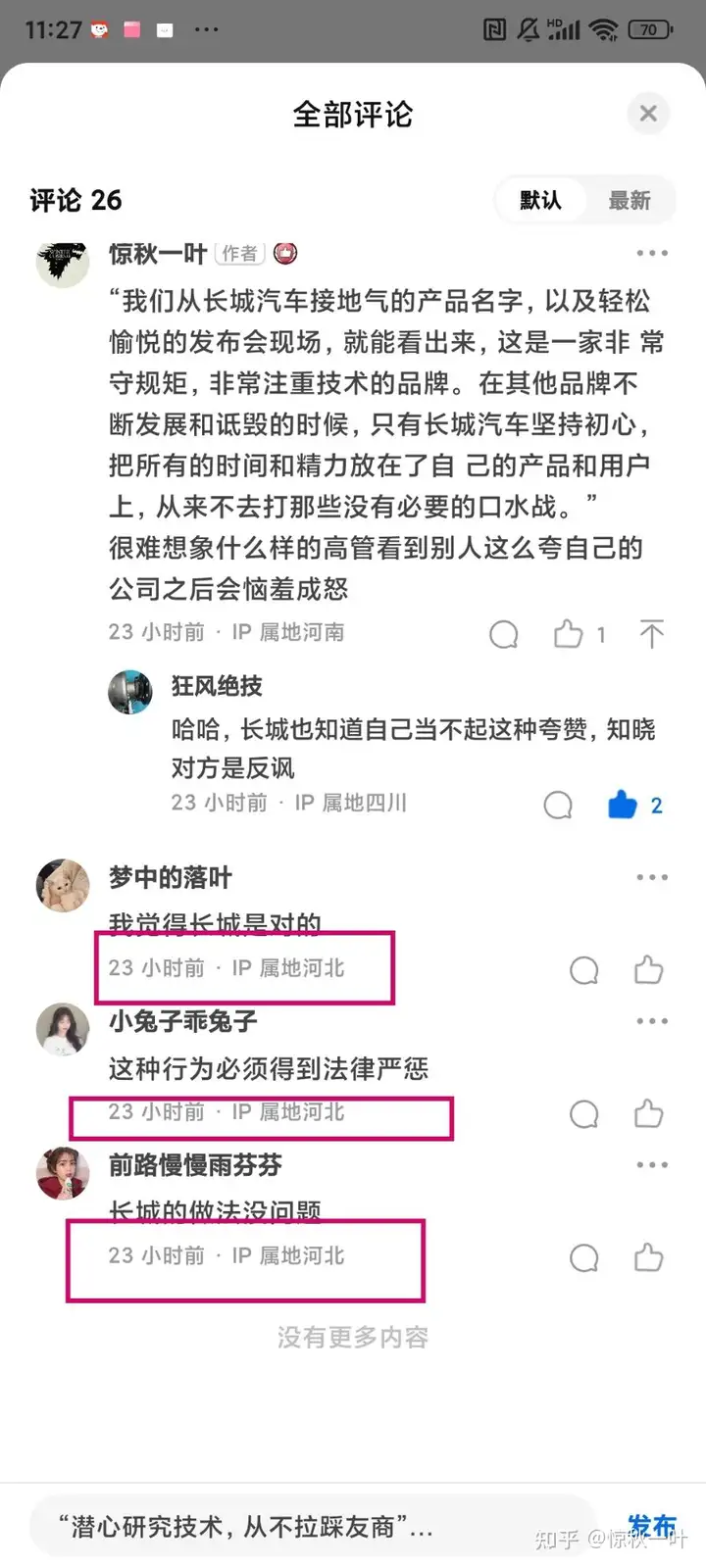Reply to 狂风绝技's comment
This screenshot has width=706, height=1568.
click(558, 806)
